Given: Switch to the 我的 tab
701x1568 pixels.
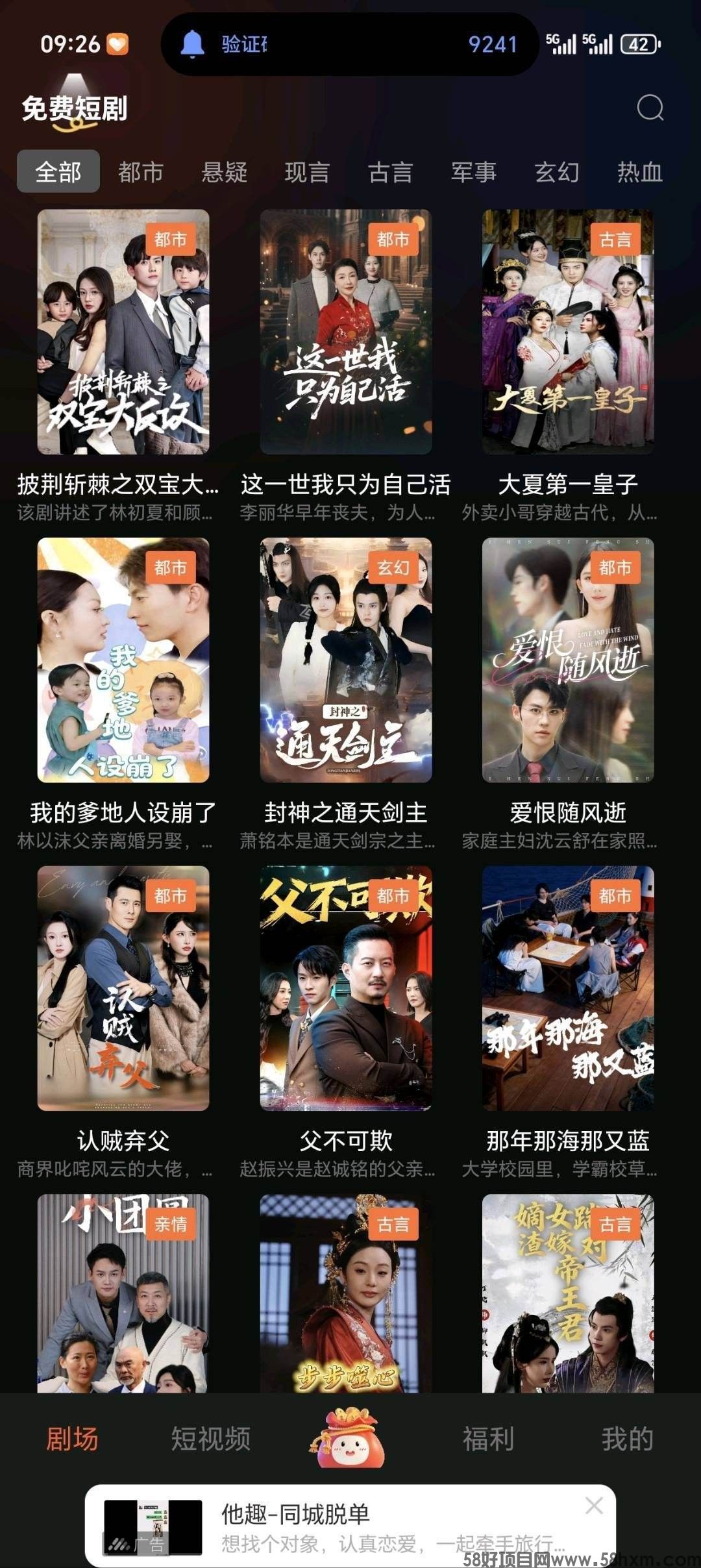Looking at the screenshot, I should point(627,1439).
